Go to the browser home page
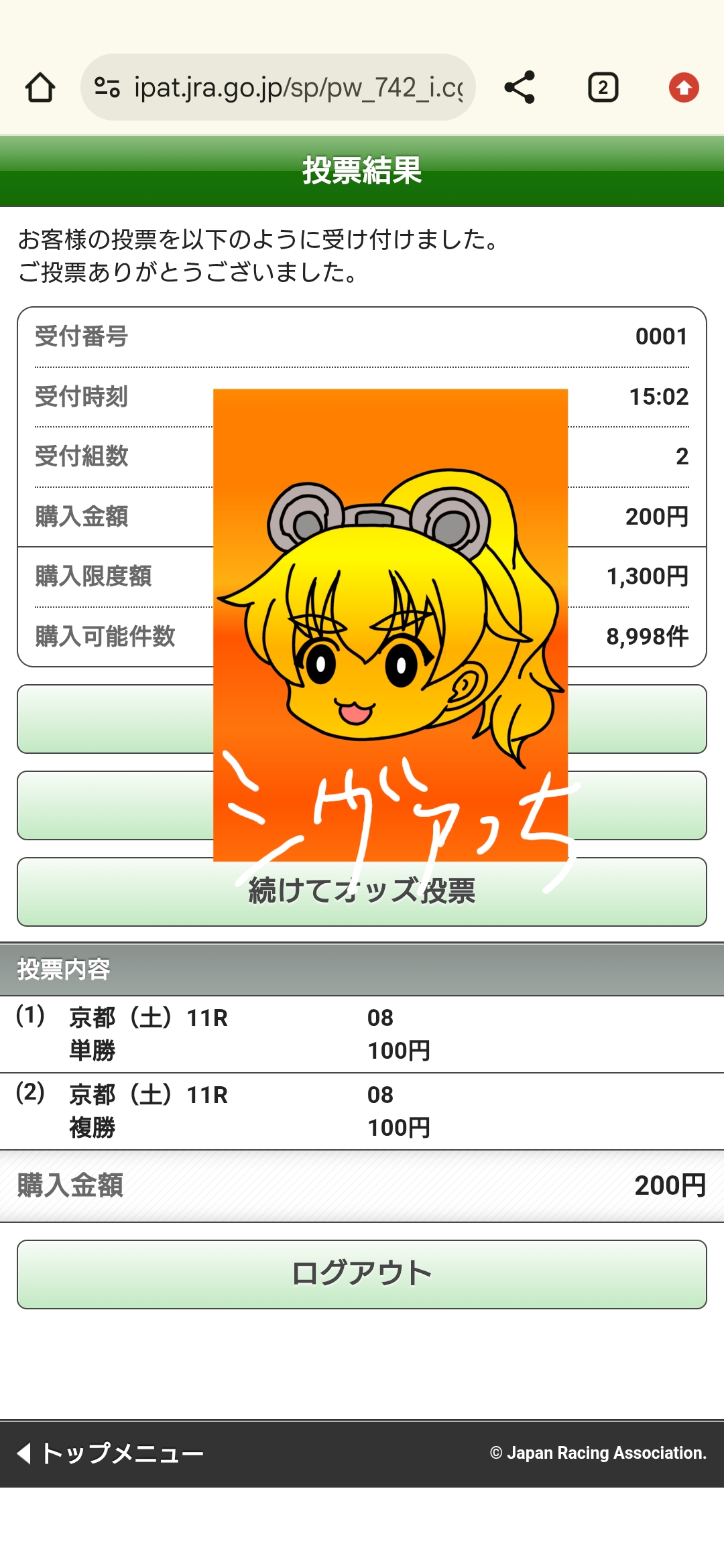The image size is (724, 1568). [40, 88]
